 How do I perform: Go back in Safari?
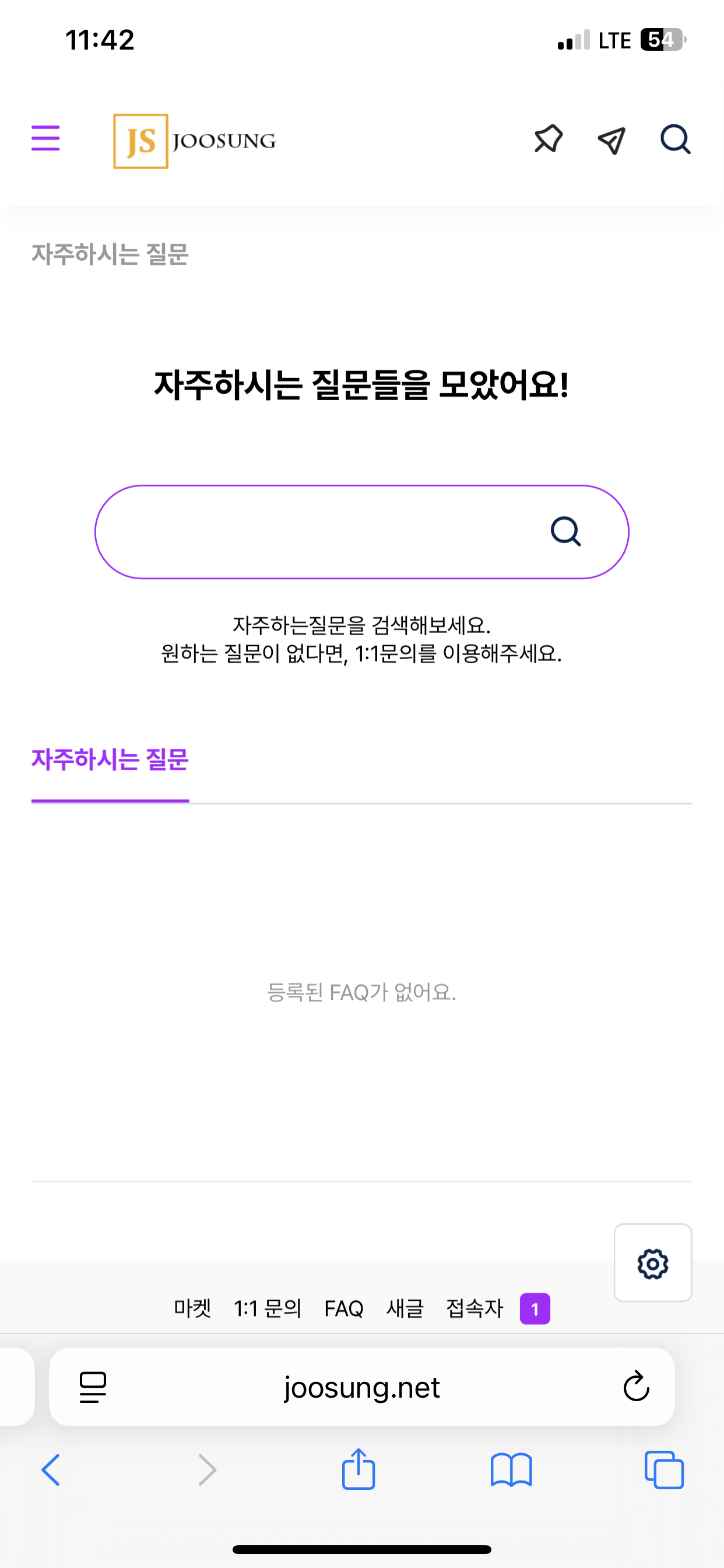tap(51, 1470)
